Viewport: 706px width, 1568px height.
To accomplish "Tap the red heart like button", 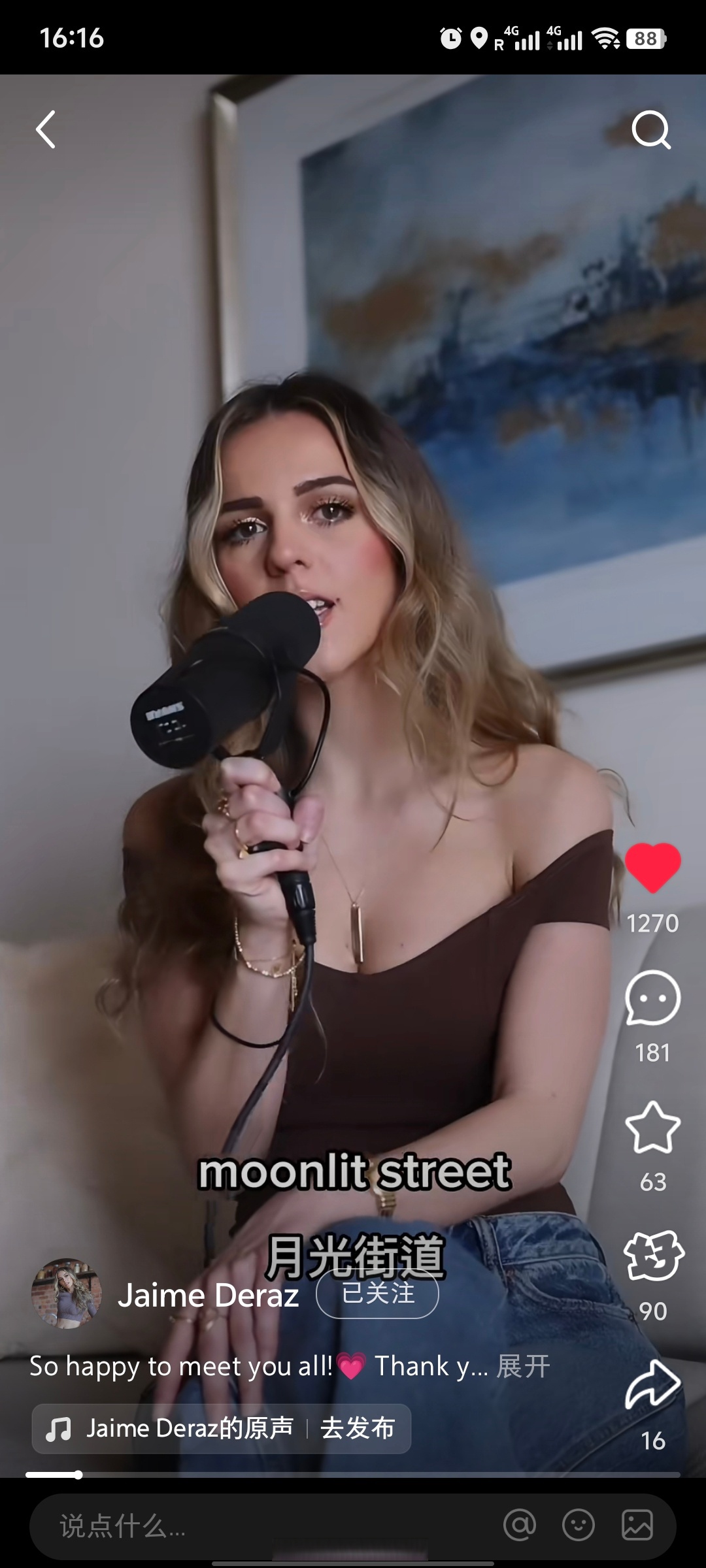I will pos(652,867).
